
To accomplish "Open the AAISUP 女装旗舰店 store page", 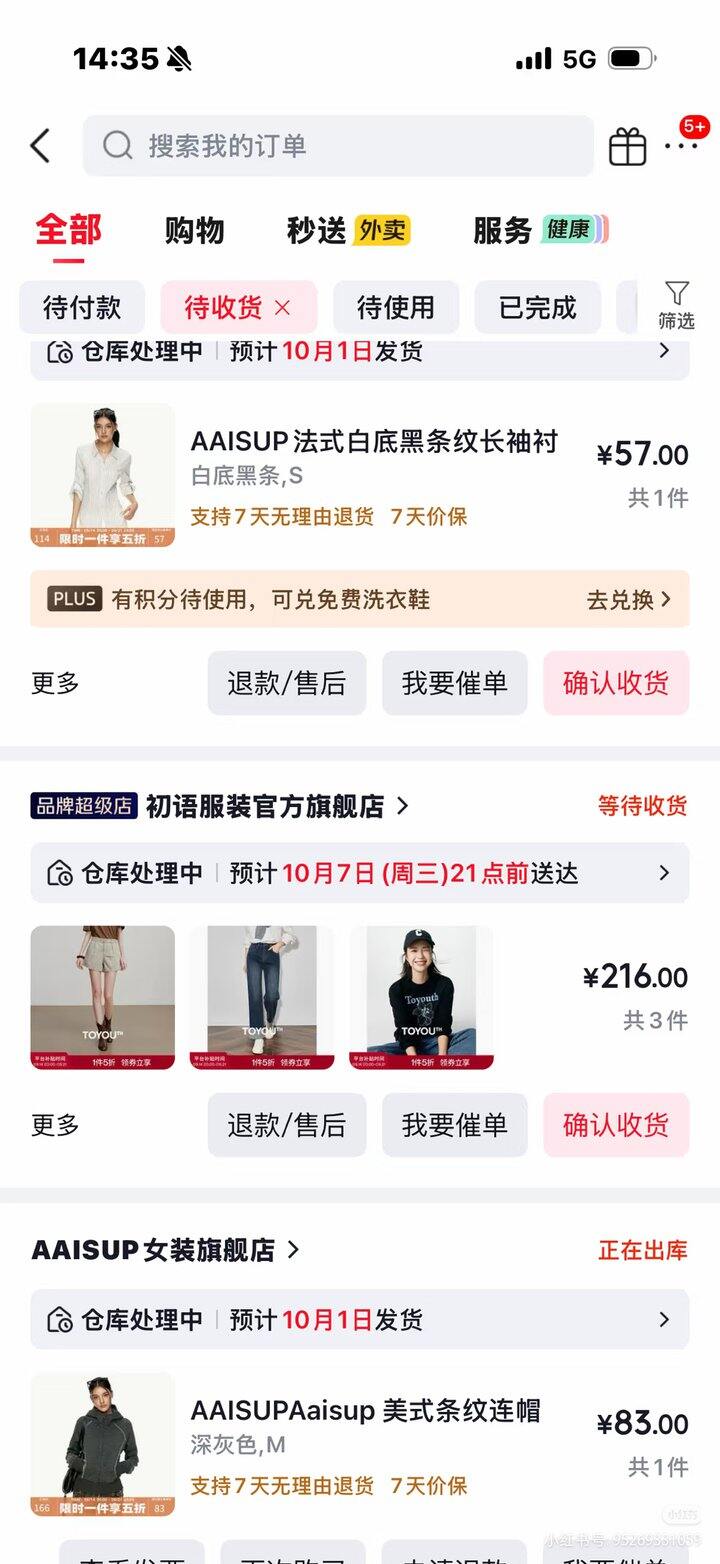I will coord(166,1250).
